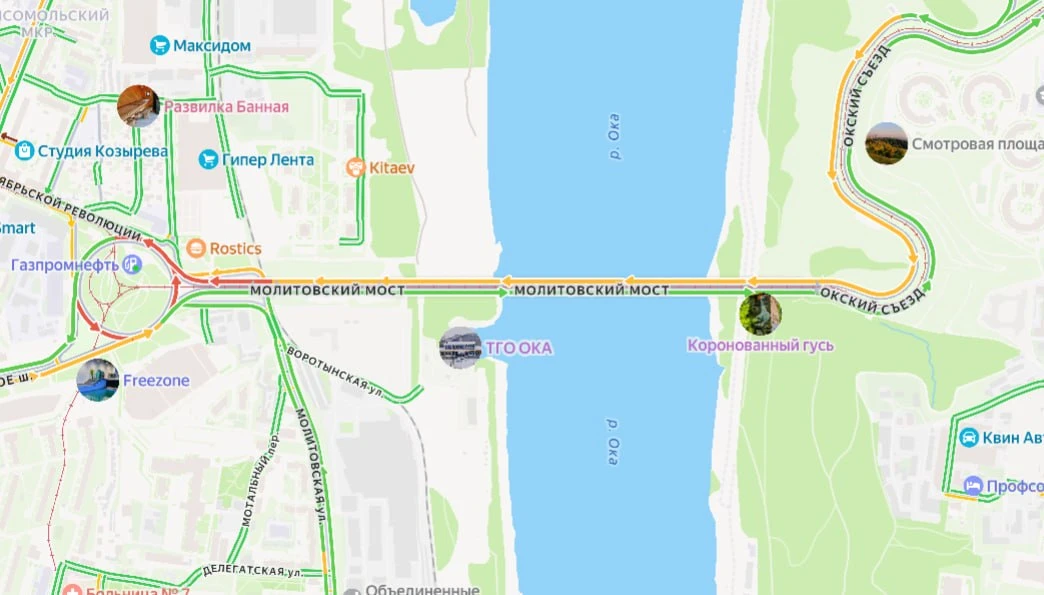Tap the Квин Авто car service marker

point(969,437)
